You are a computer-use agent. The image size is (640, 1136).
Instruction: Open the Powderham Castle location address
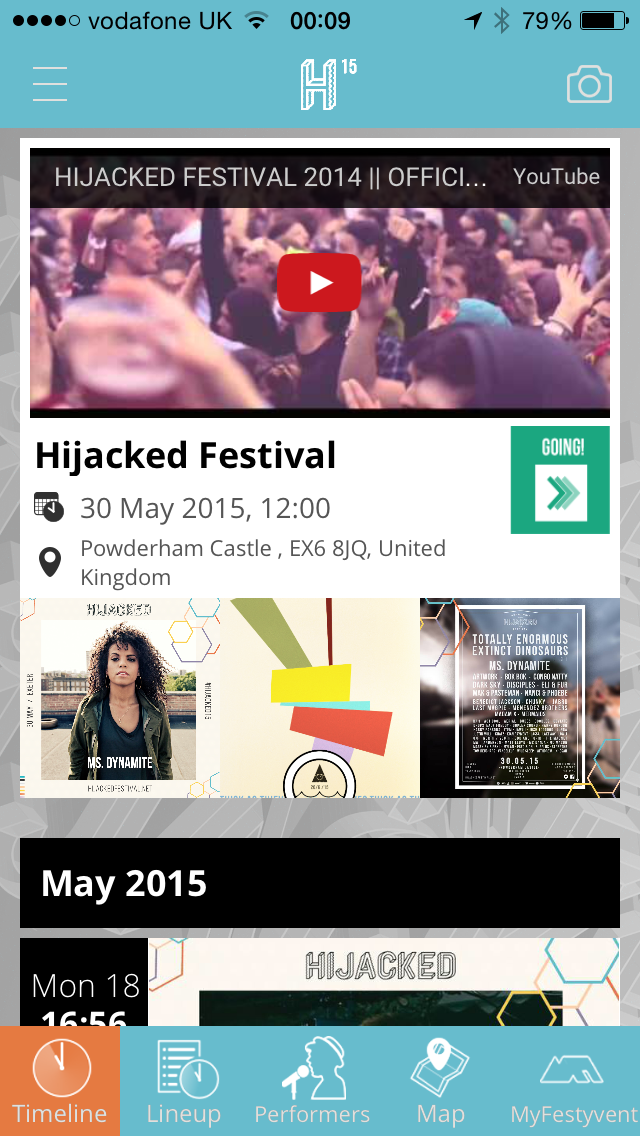[x=263, y=562]
